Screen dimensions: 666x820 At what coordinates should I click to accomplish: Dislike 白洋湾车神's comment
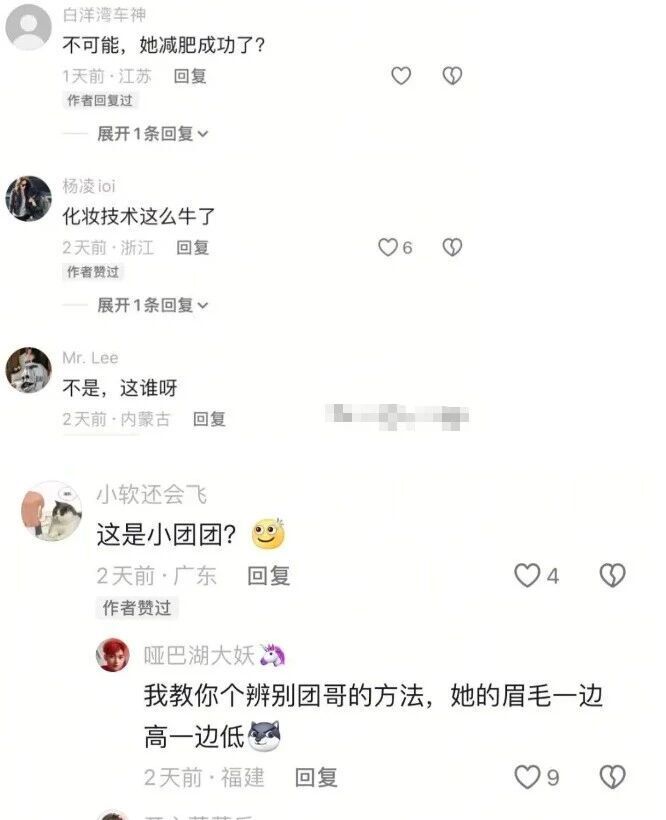452,76
